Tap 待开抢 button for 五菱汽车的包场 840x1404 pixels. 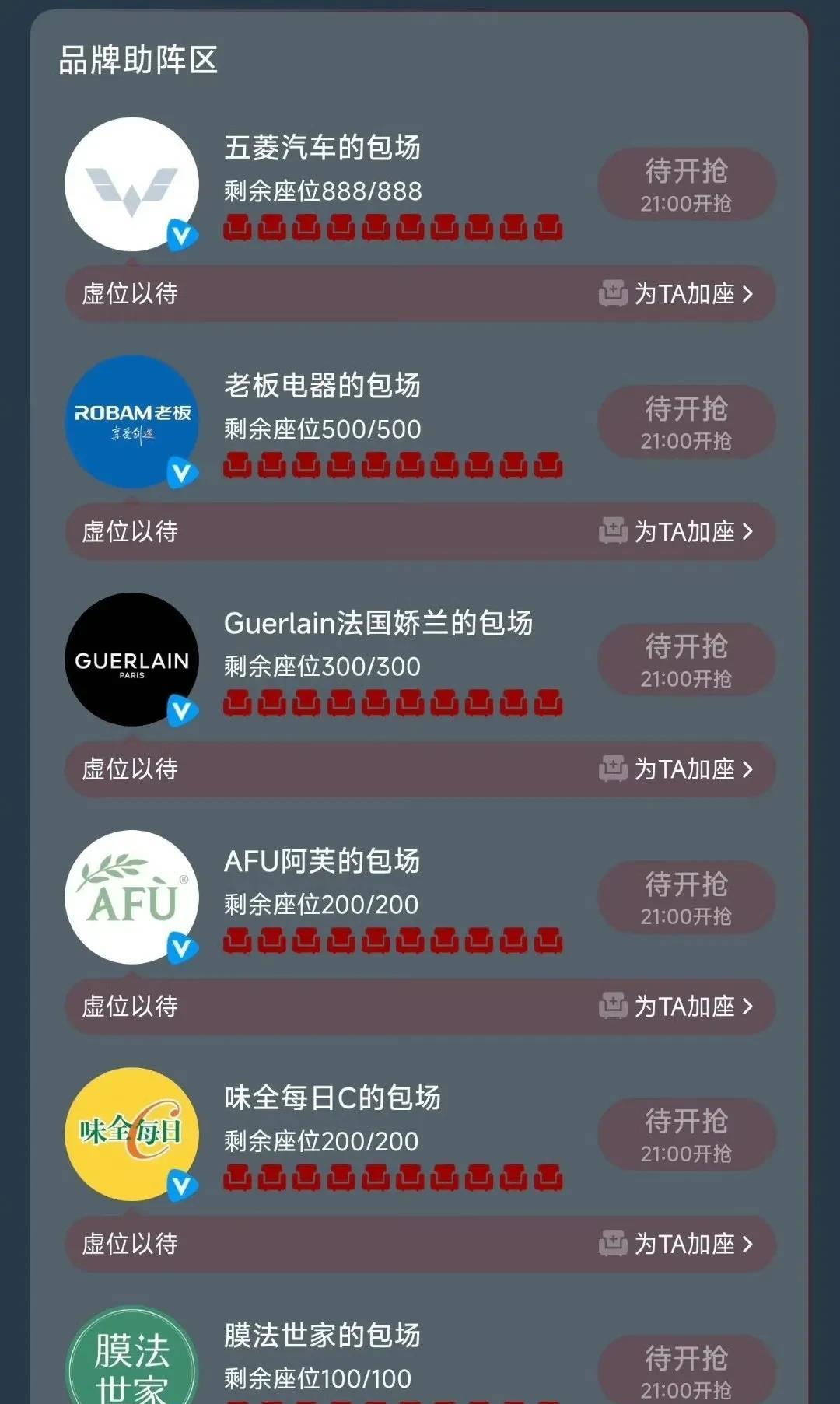pos(686,184)
